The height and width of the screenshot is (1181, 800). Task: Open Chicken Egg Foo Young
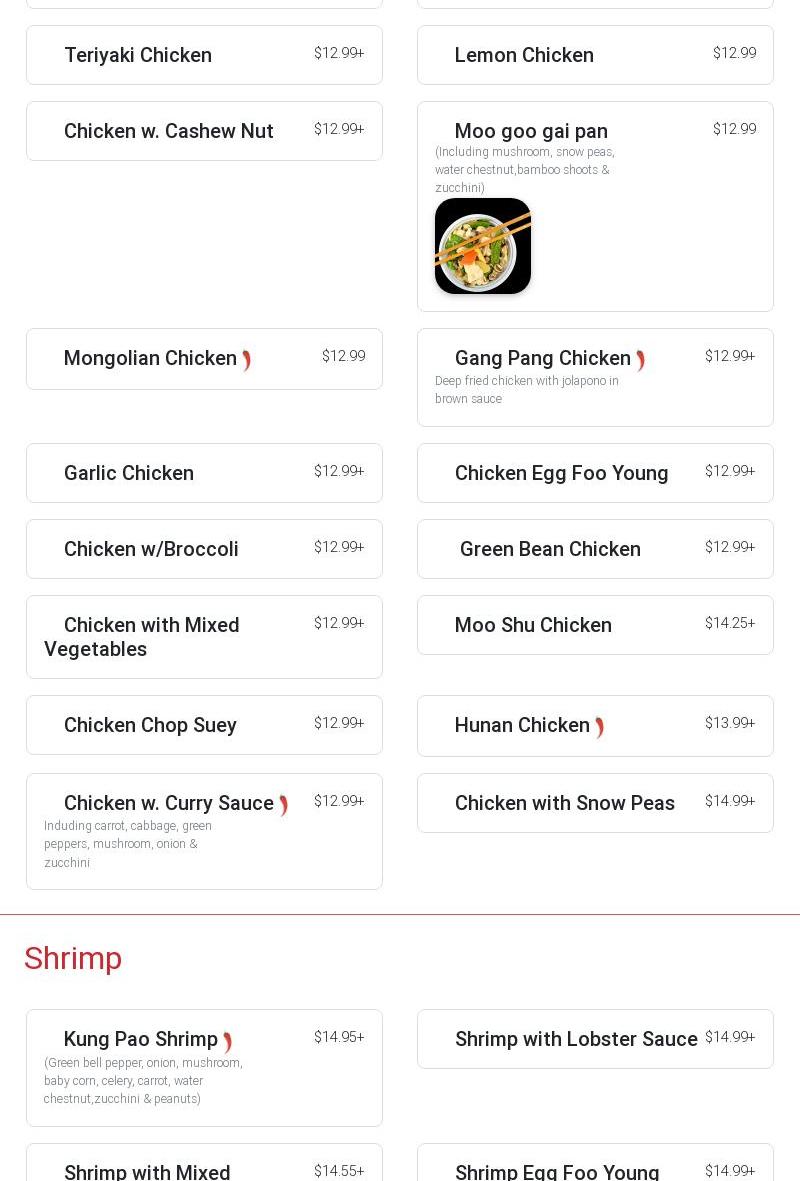(595, 473)
